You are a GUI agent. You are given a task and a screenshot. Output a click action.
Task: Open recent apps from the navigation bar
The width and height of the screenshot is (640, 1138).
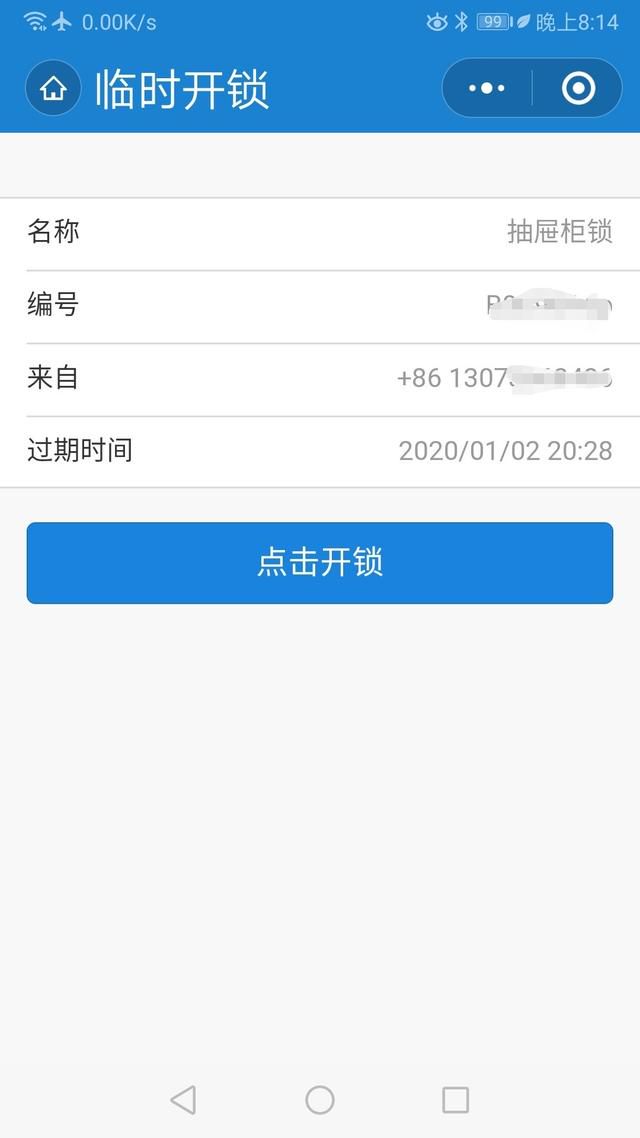(456, 1100)
